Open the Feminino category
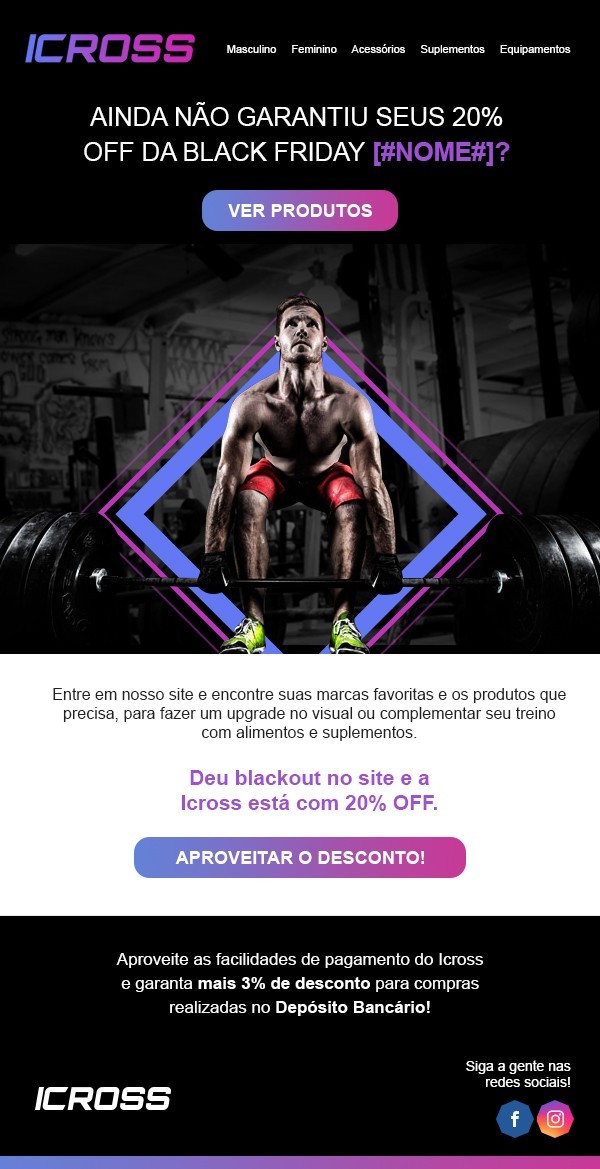The width and height of the screenshot is (600, 1169). pyautogui.click(x=314, y=49)
